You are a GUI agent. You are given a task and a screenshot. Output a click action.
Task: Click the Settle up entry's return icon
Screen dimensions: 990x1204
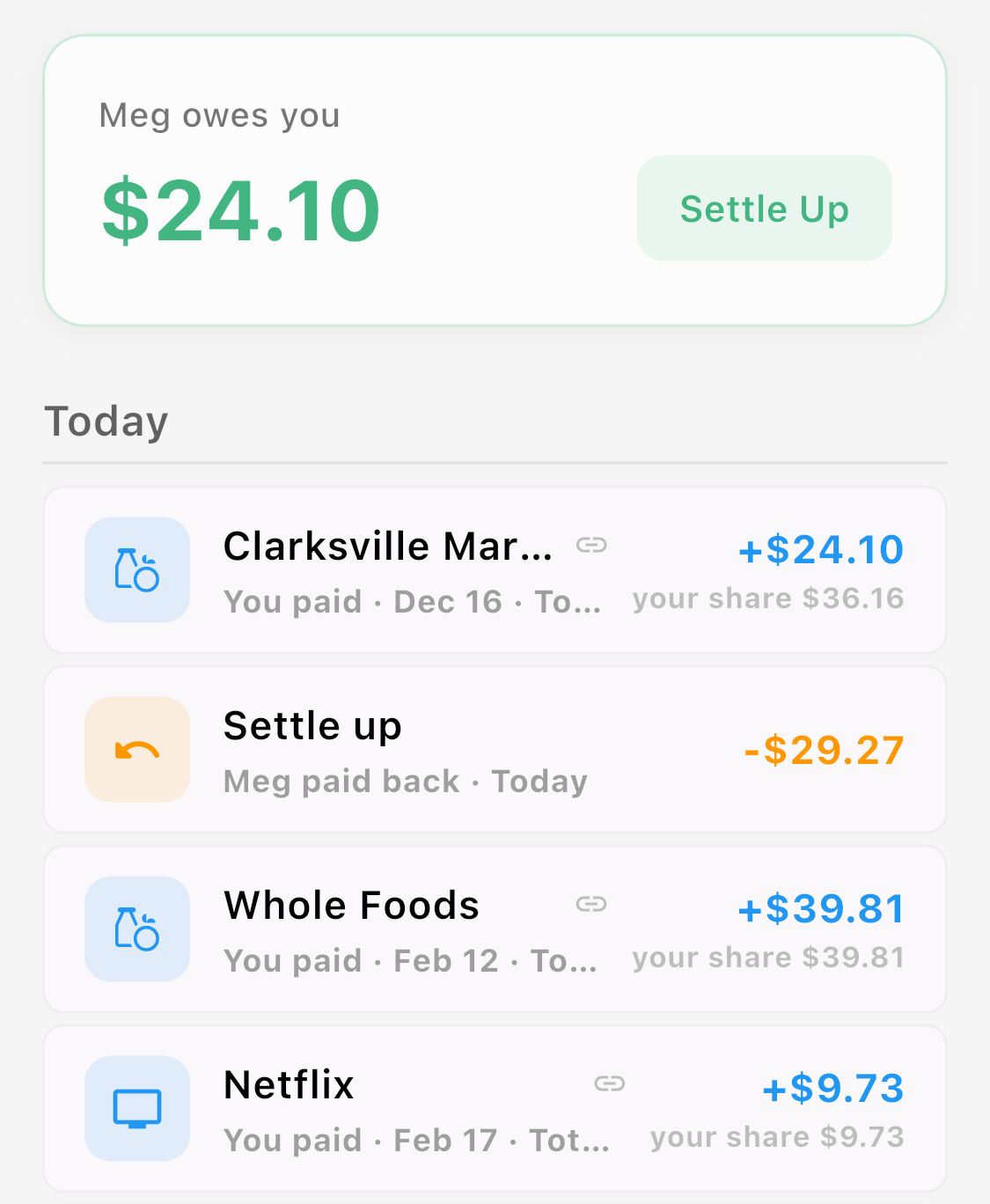pyautogui.click(x=136, y=749)
